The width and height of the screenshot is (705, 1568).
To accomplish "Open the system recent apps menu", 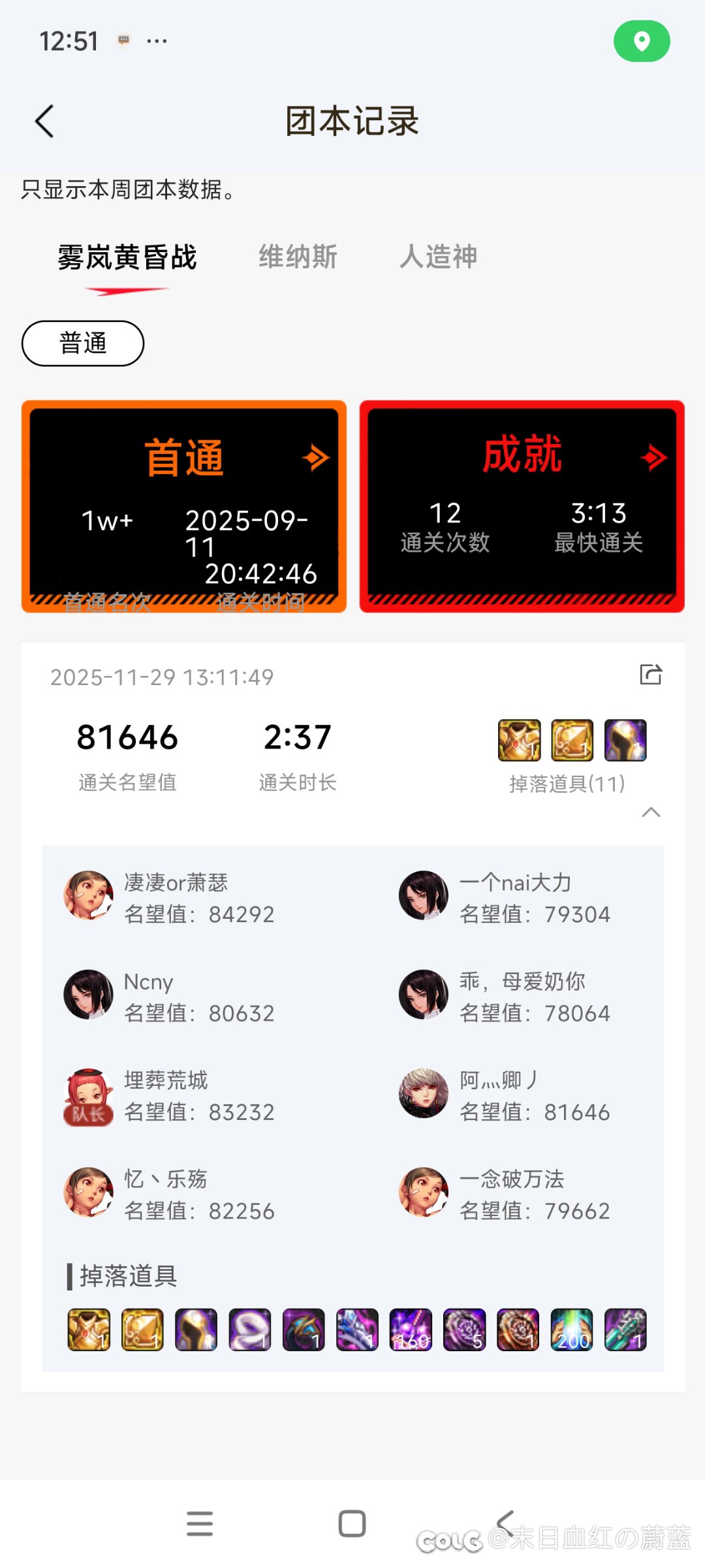I will 200,1524.
